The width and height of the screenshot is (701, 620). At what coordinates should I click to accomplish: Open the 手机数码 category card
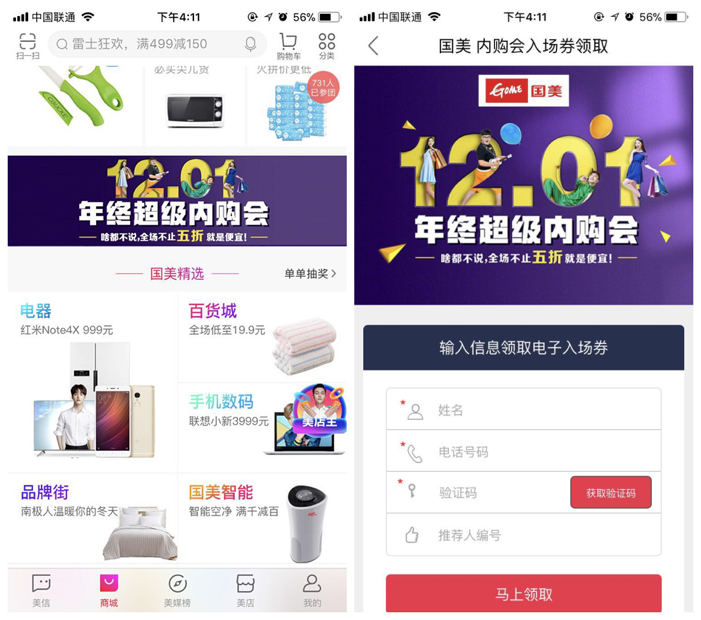coord(262,427)
